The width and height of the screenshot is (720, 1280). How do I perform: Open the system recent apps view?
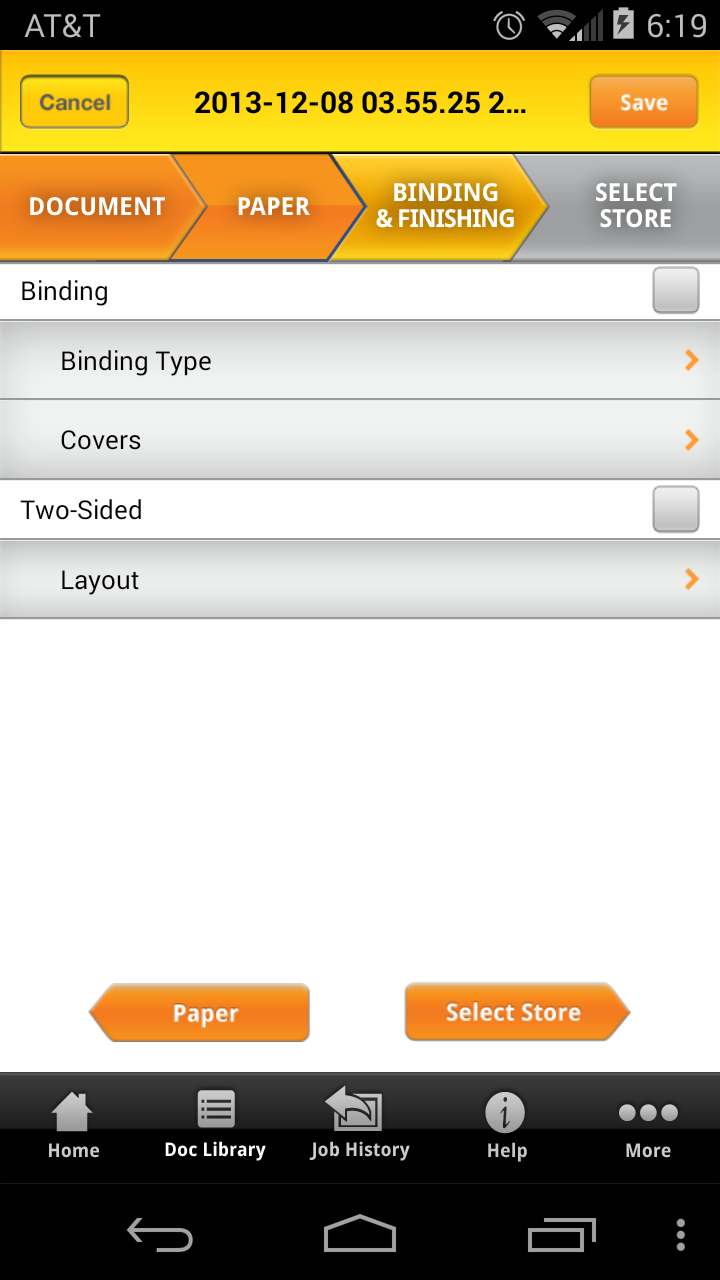click(561, 1235)
